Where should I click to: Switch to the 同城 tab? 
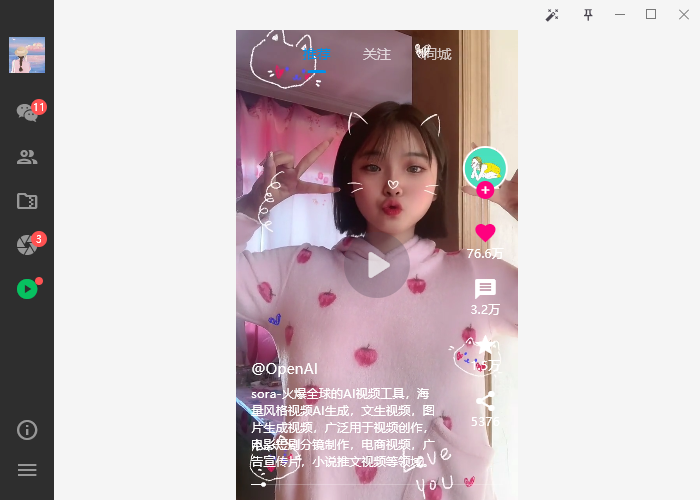click(436, 54)
